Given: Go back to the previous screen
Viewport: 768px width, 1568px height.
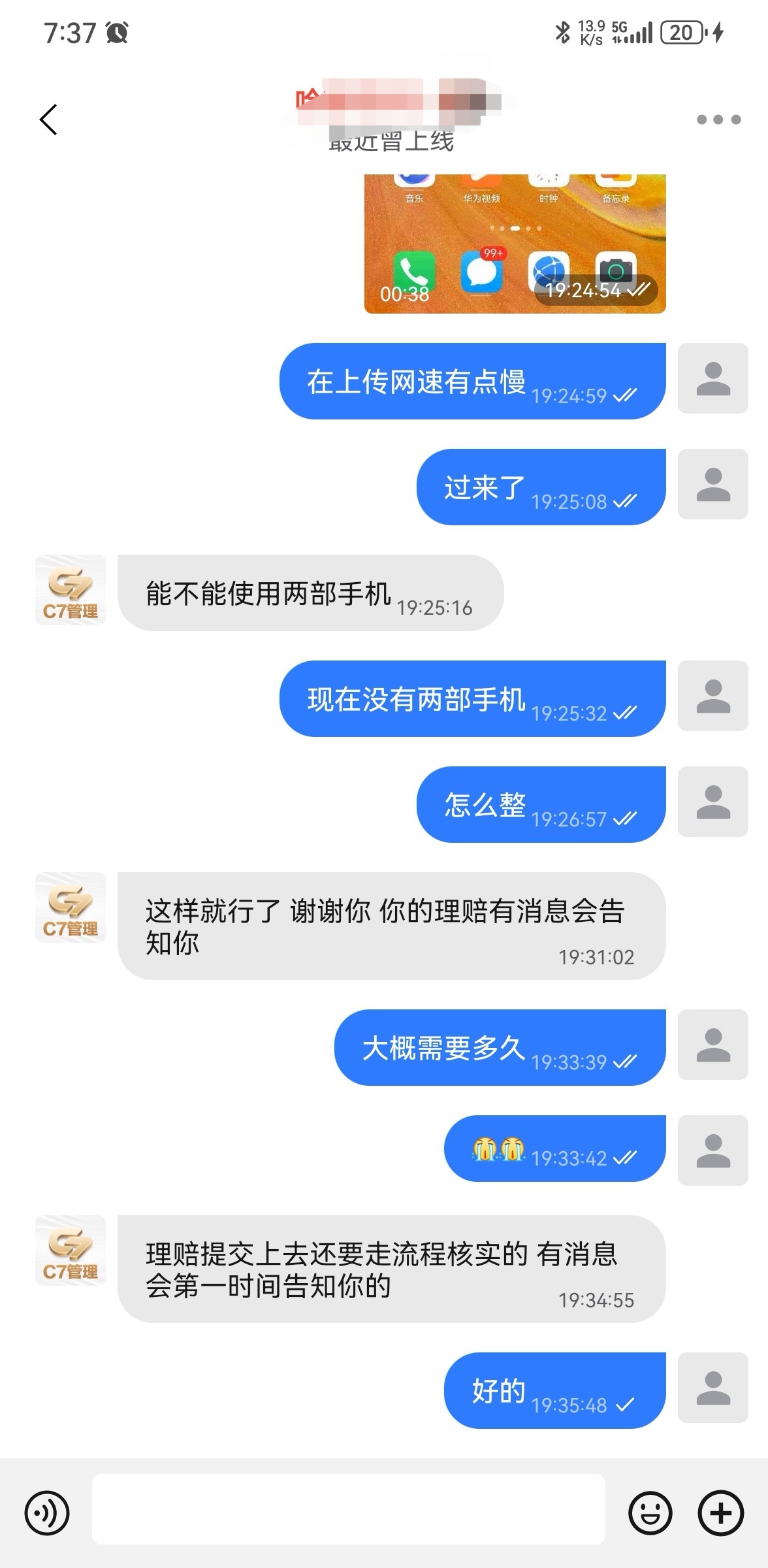Looking at the screenshot, I should (x=48, y=120).
